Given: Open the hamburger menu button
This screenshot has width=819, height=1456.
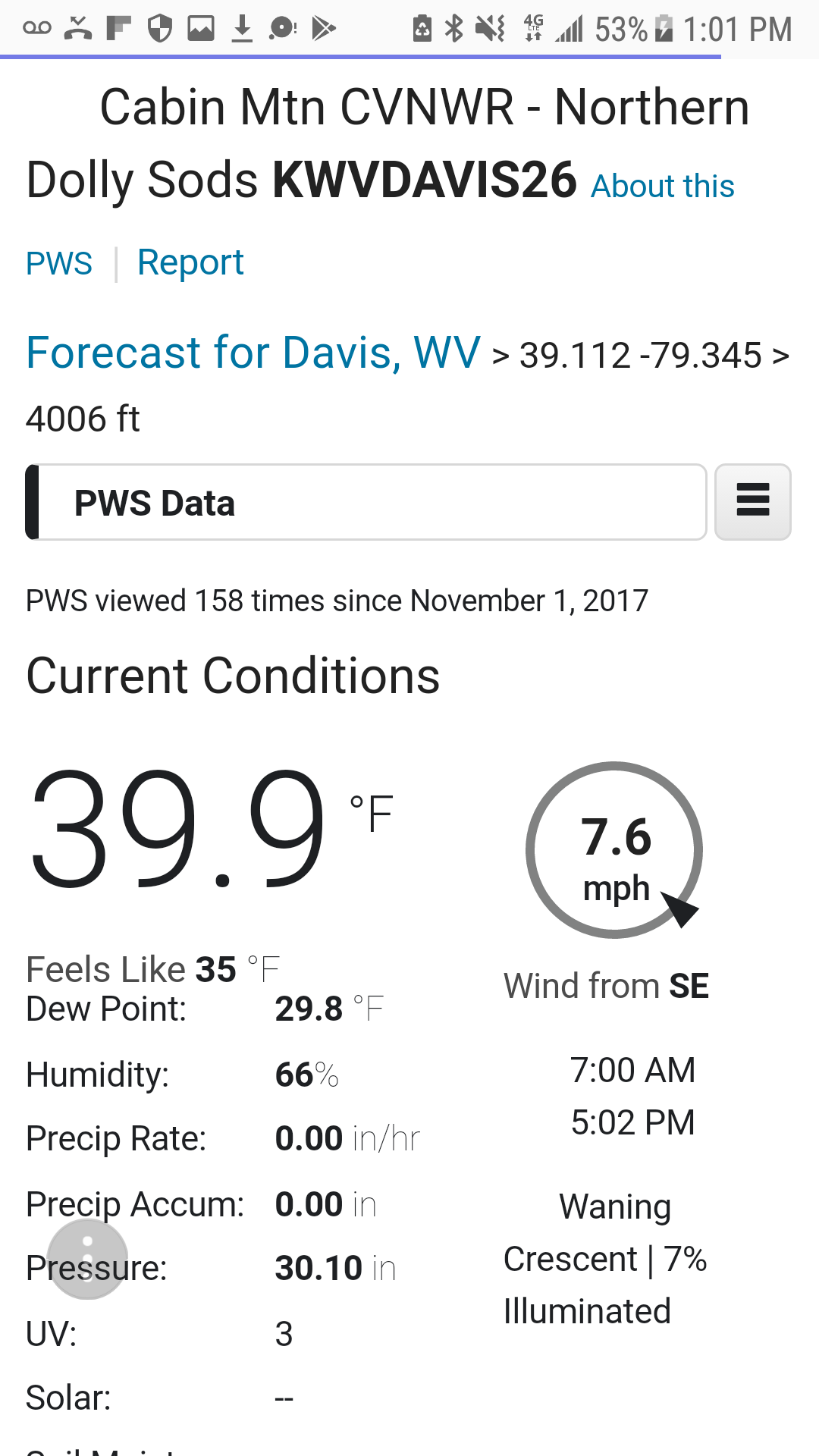Looking at the screenshot, I should [752, 502].
